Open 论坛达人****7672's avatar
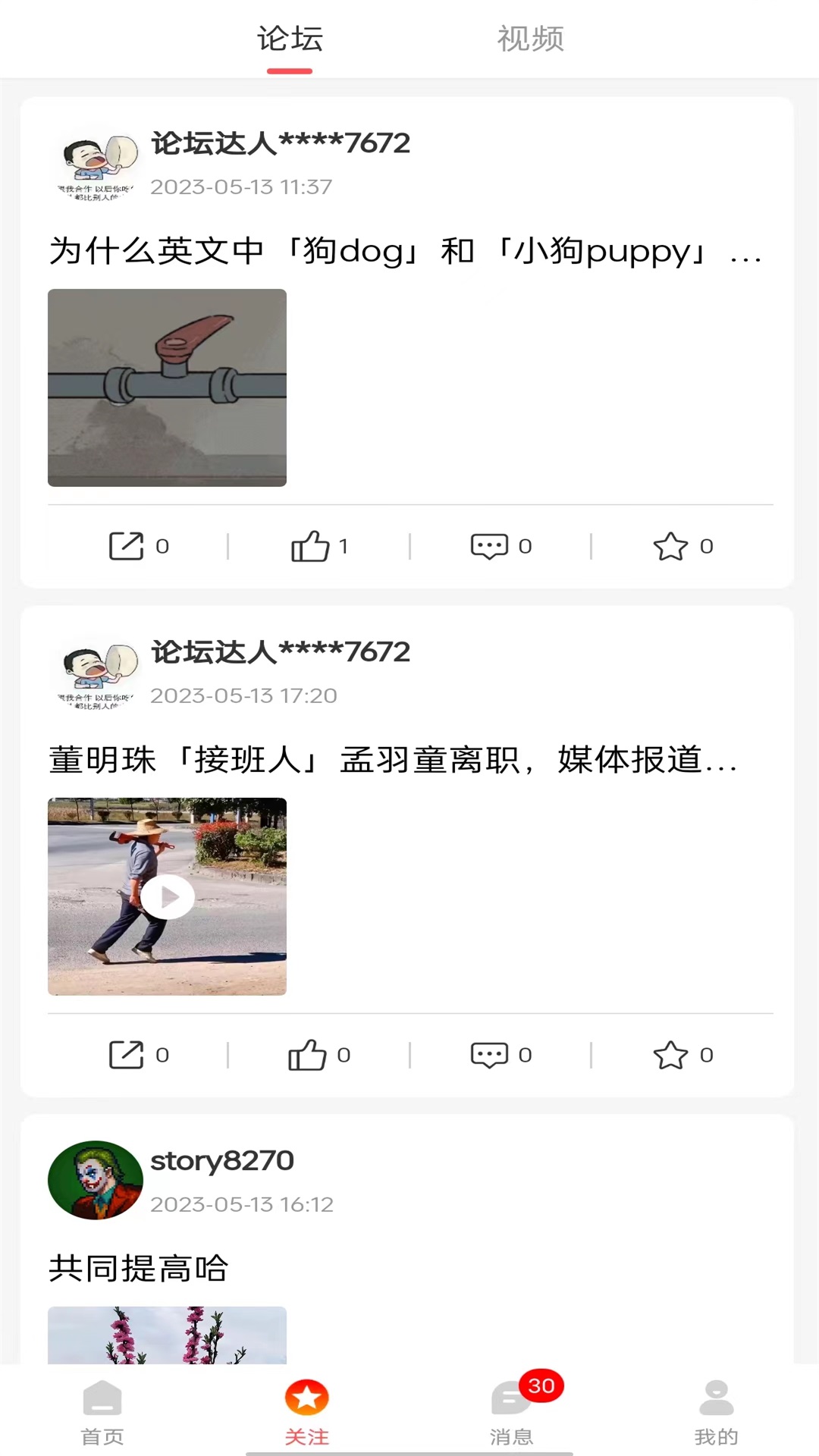This screenshot has height=1456, width=819. click(95, 162)
